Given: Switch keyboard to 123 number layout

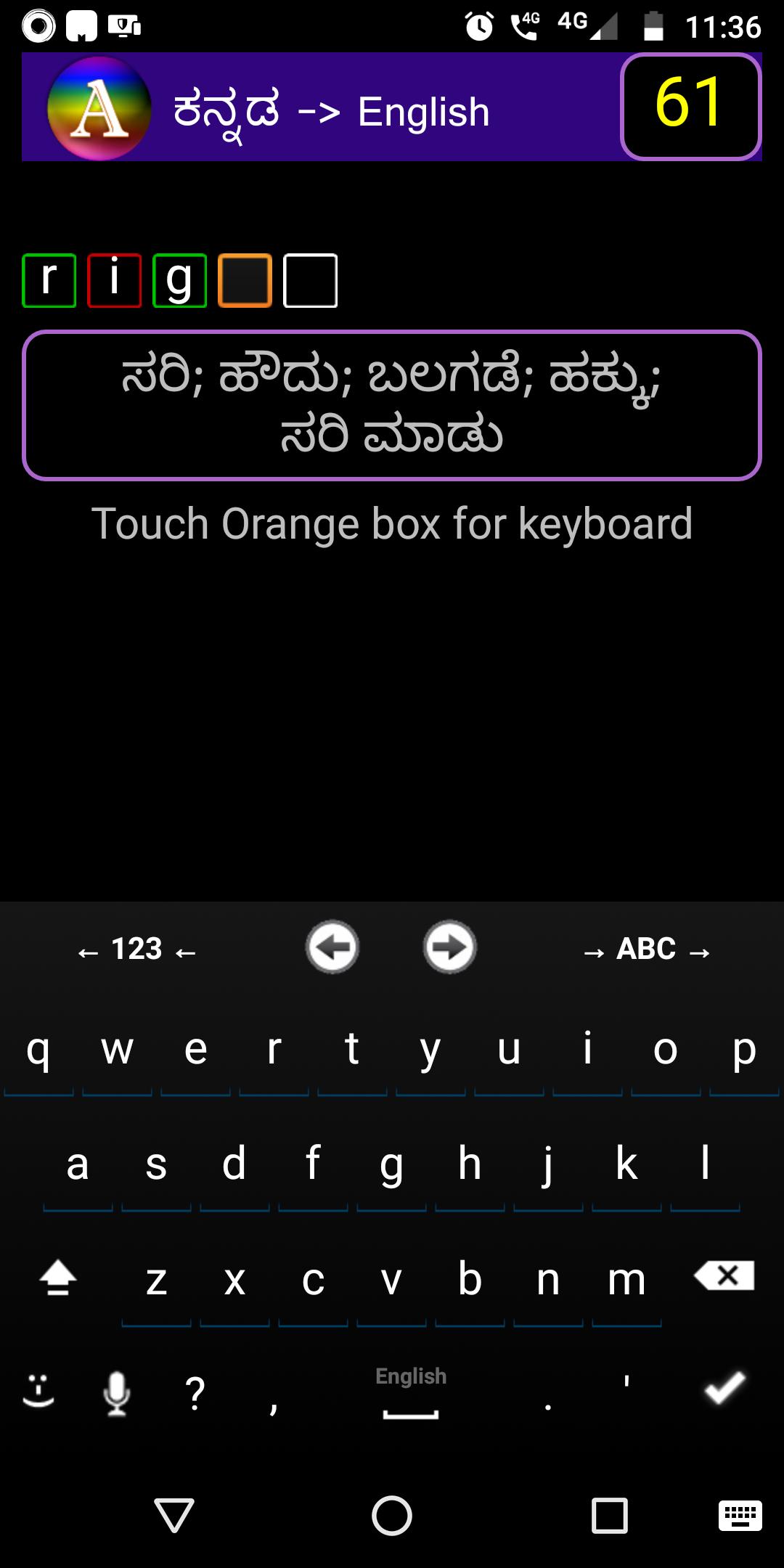Looking at the screenshot, I should click(136, 949).
